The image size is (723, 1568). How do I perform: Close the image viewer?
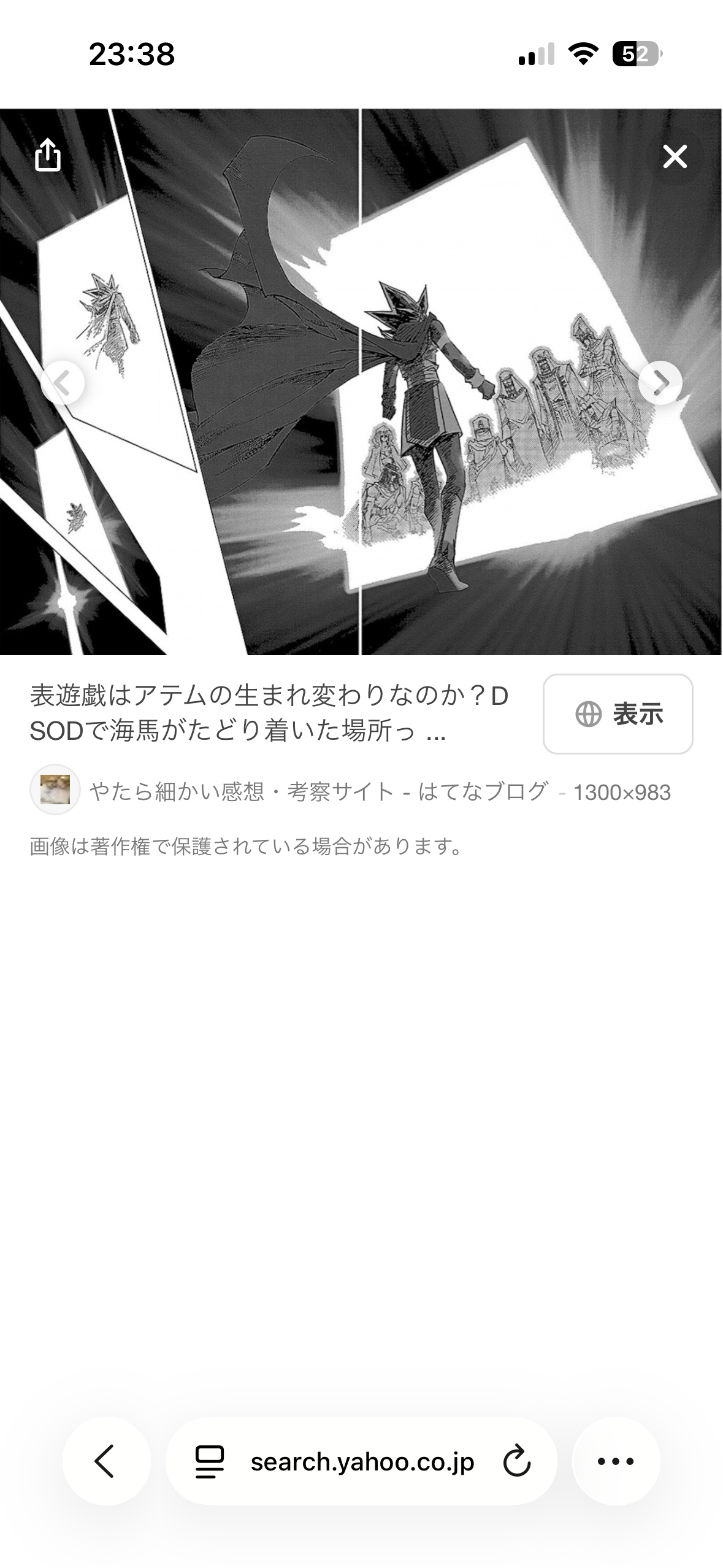click(x=675, y=157)
